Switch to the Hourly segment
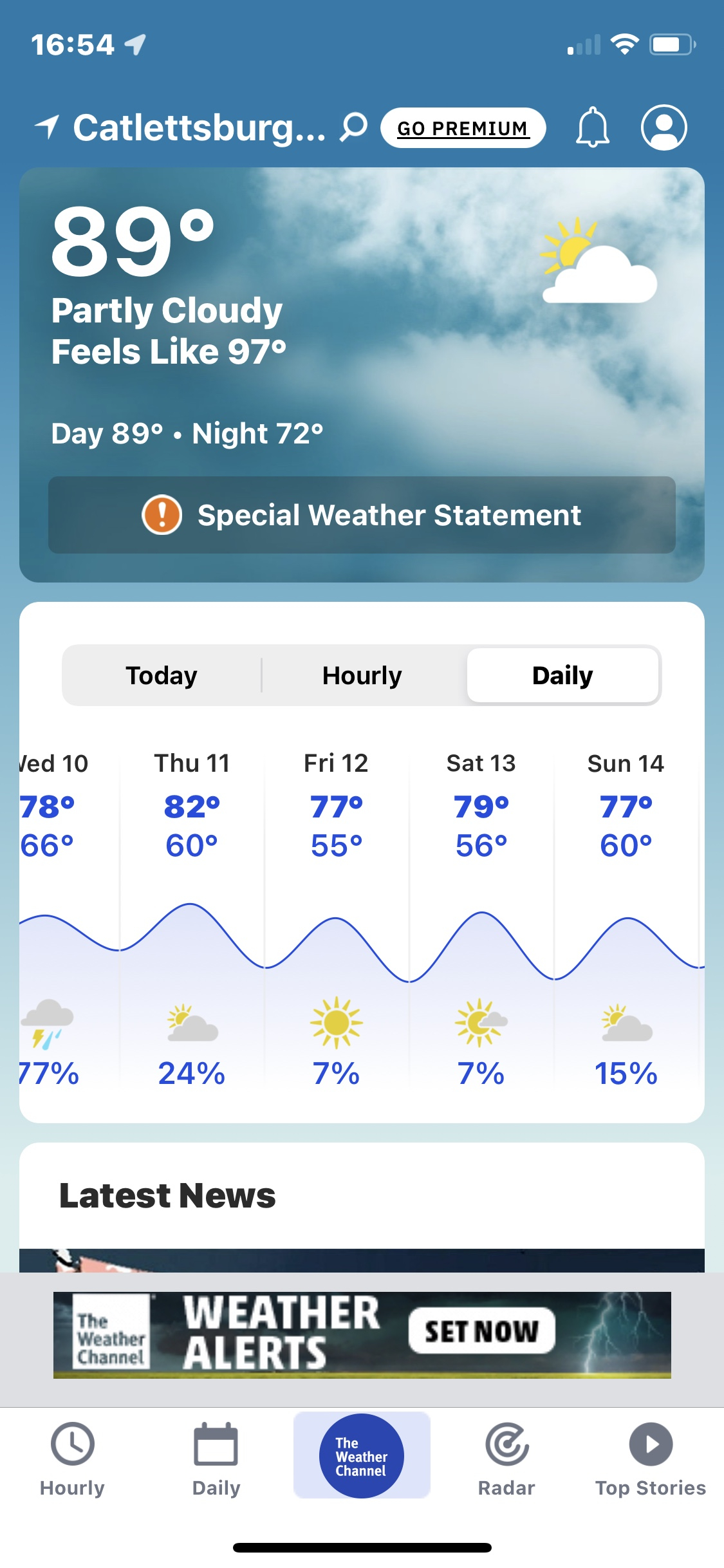Screen dimensions: 724x1568 pos(362,676)
